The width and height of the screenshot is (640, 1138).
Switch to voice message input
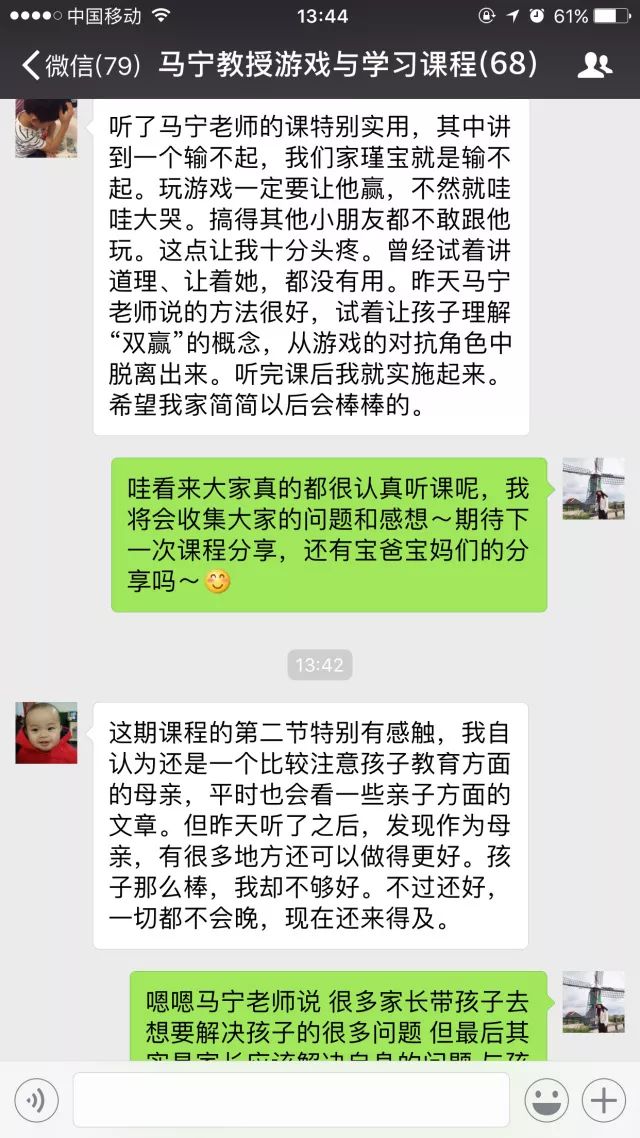coord(36,1101)
